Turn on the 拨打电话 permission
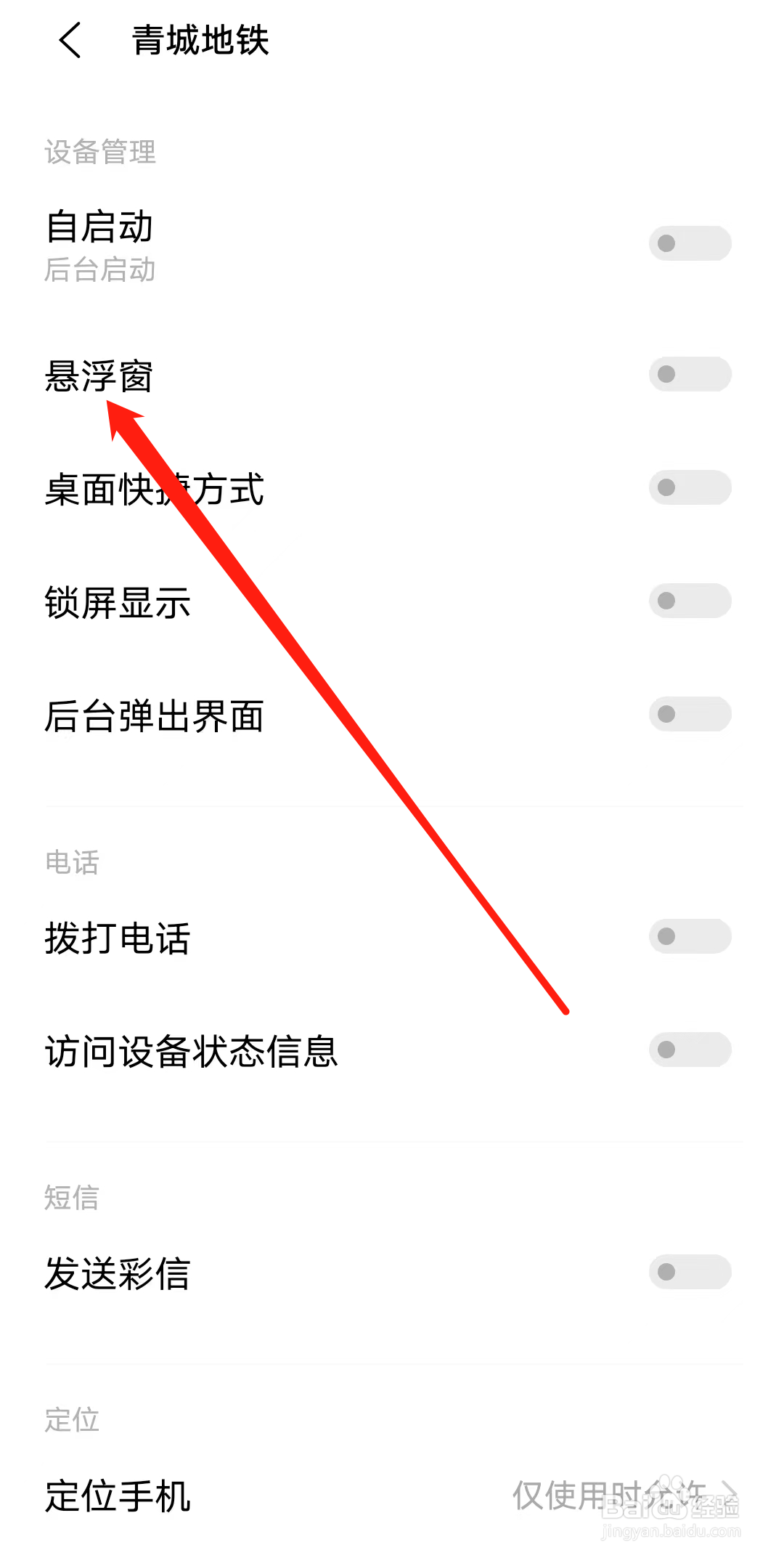The width and height of the screenshot is (784, 1558). click(690, 936)
